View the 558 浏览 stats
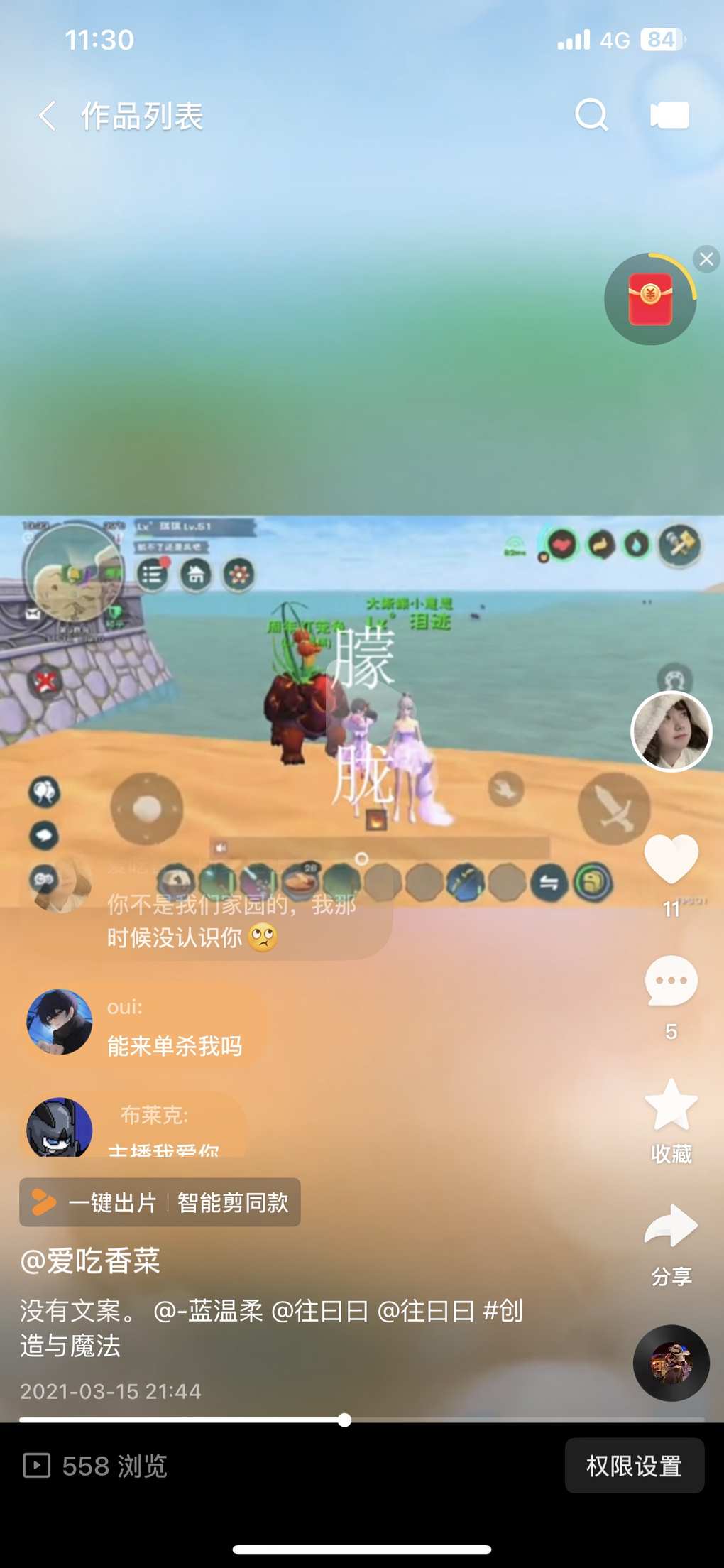The height and width of the screenshot is (1568, 724). point(96,1466)
